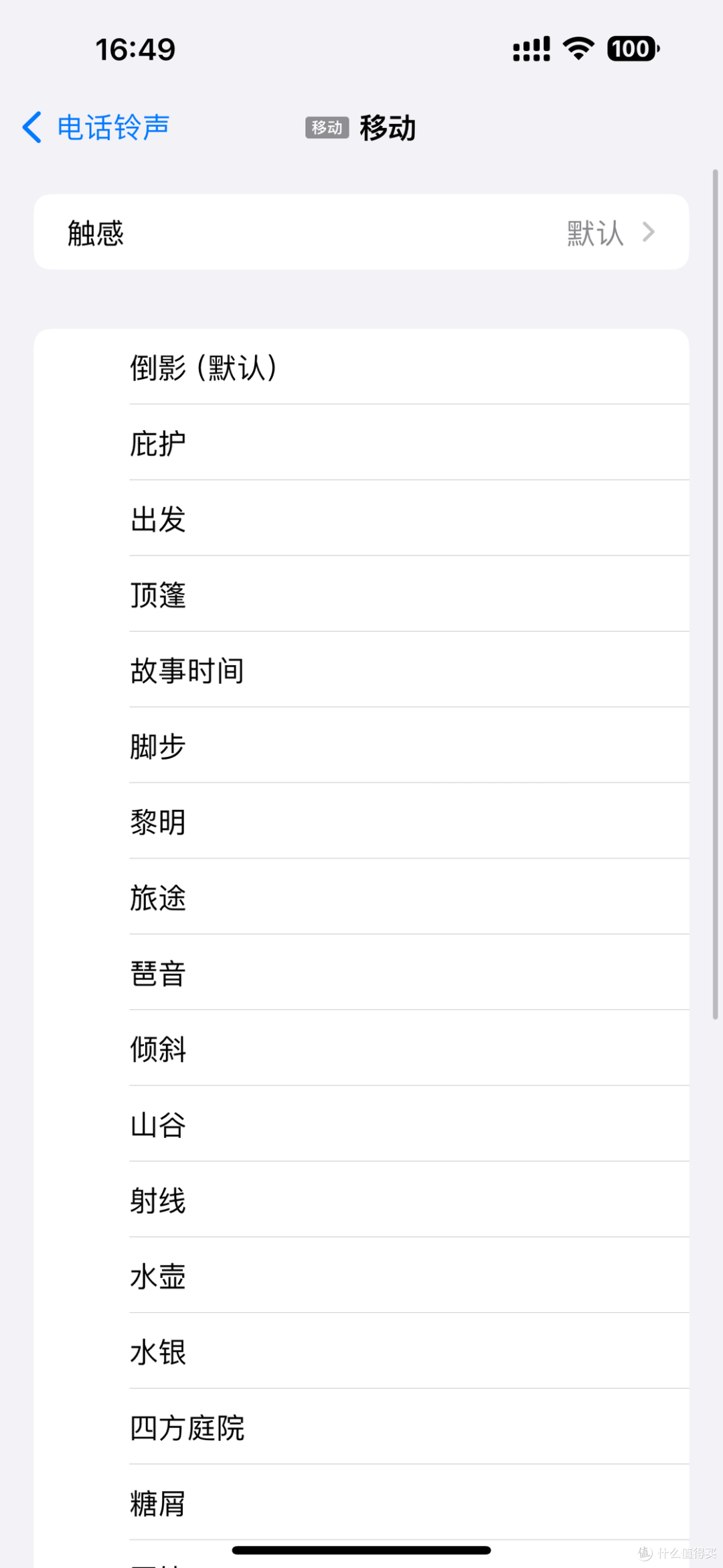Choose the 水银 ringtone
Viewport: 723px width, 1568px height.
[x=158, y=1352]
